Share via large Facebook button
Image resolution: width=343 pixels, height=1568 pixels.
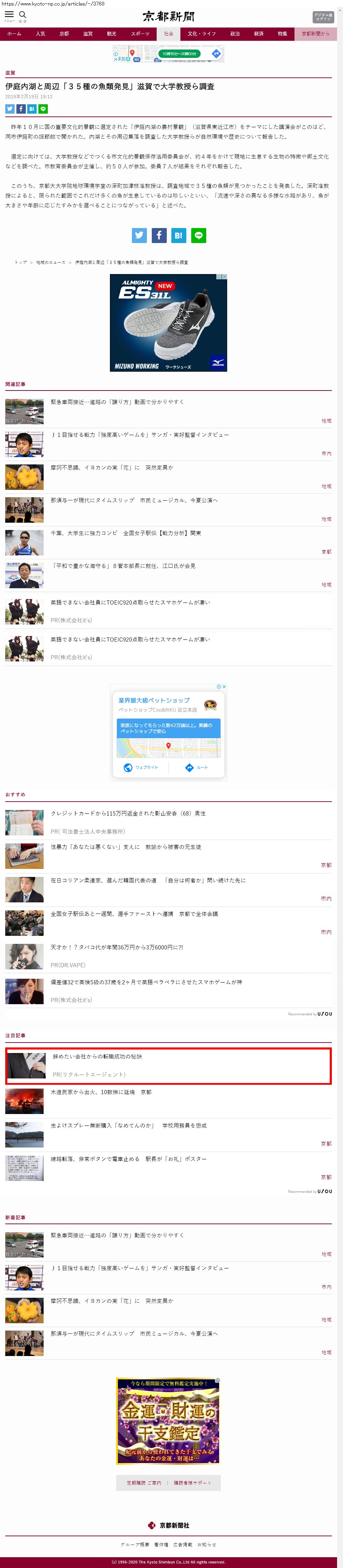[x=159, y=236]
